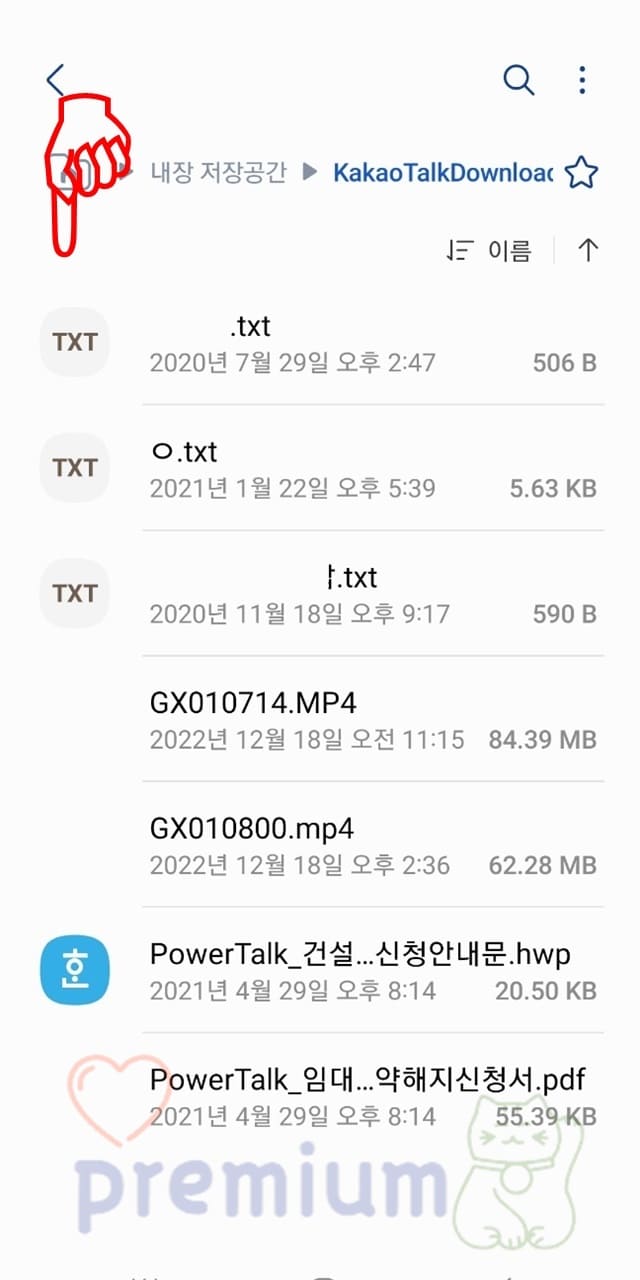This screenshot has width=640, height=1280.
Task: Open the PowerTalk hwp document
Action: click(372, 972)
